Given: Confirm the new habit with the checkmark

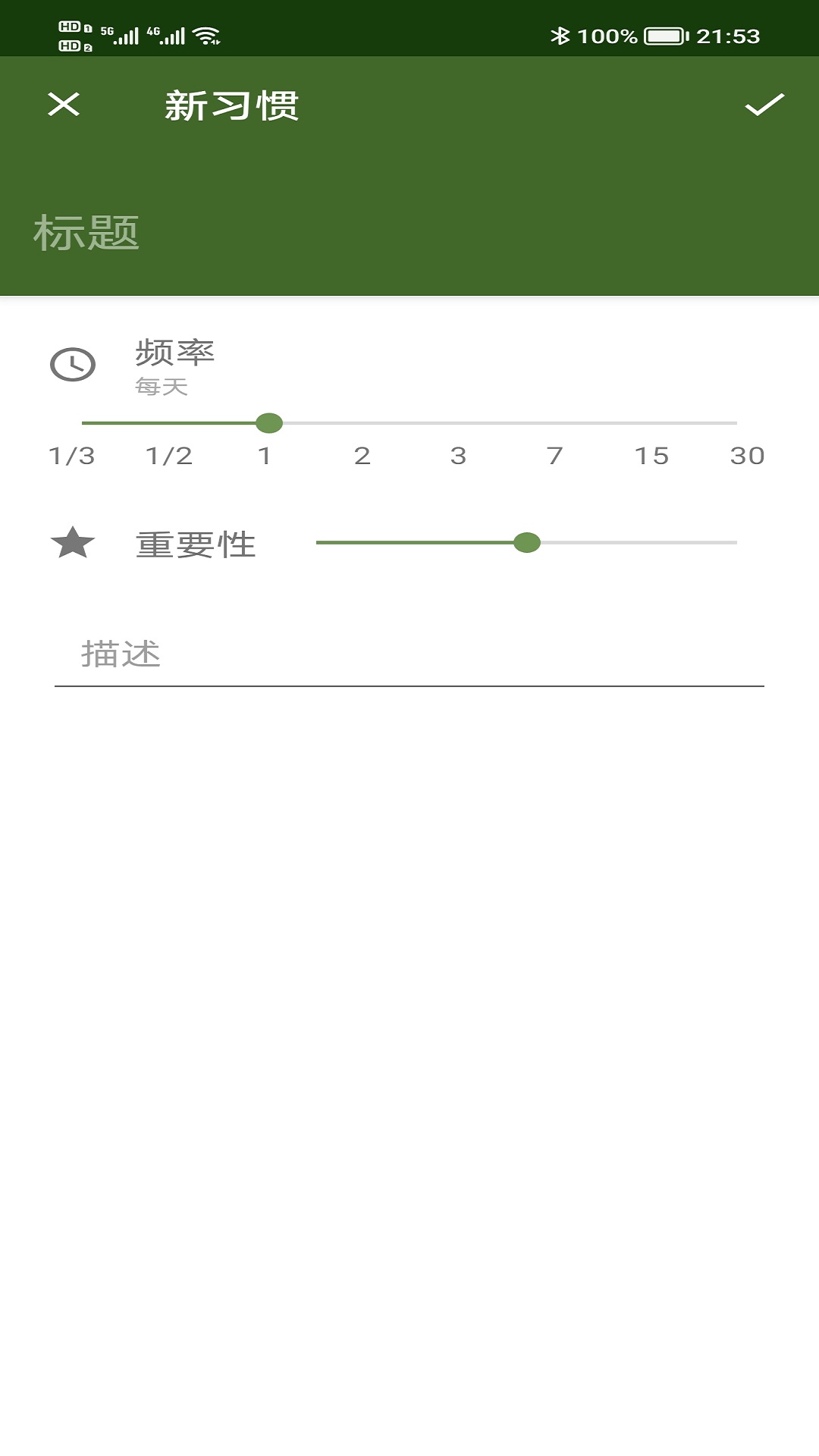Looking at the screenshot, I should pos(765,107).
